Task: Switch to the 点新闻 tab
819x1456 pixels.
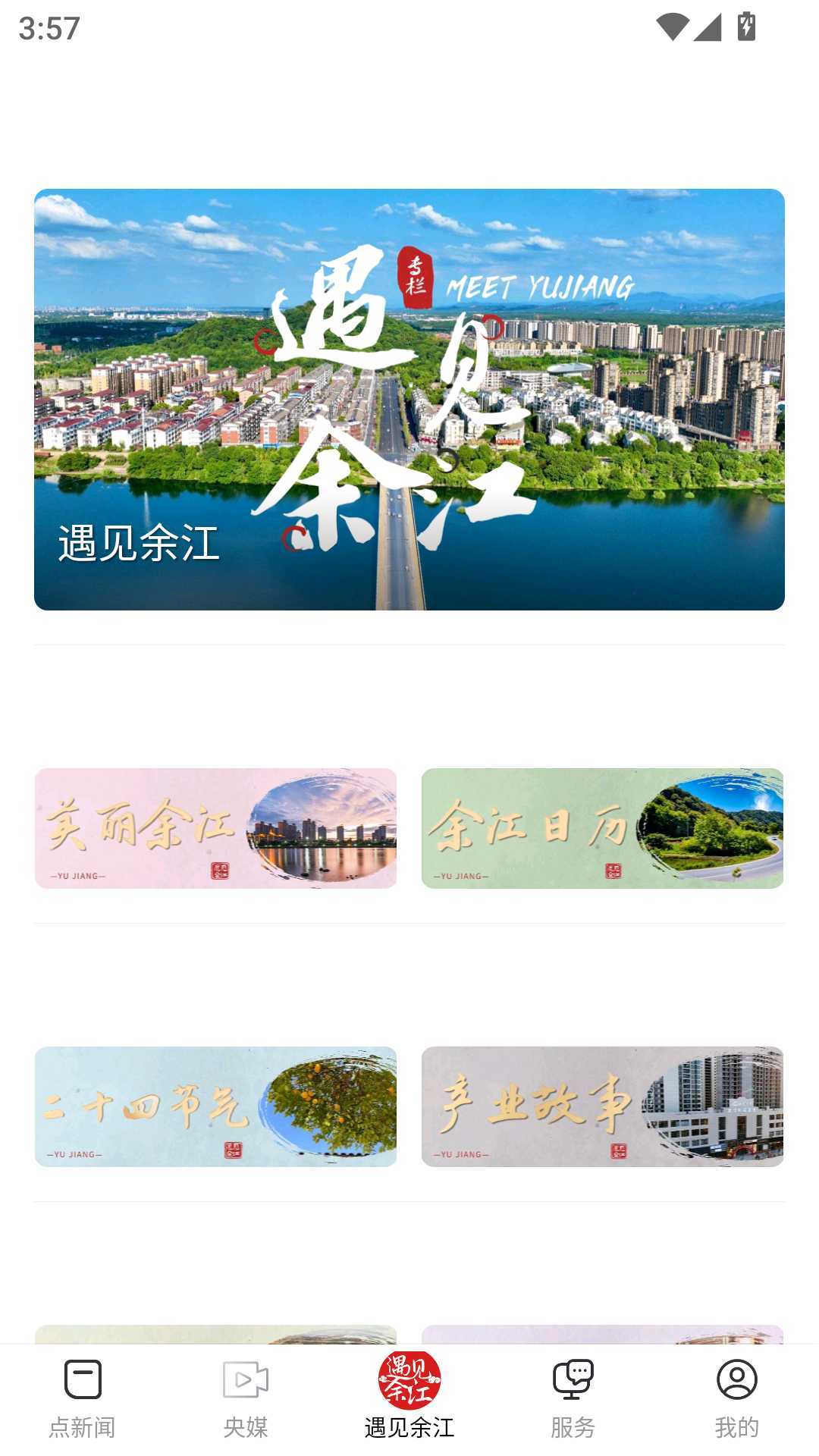Action: click(83, 1403)
